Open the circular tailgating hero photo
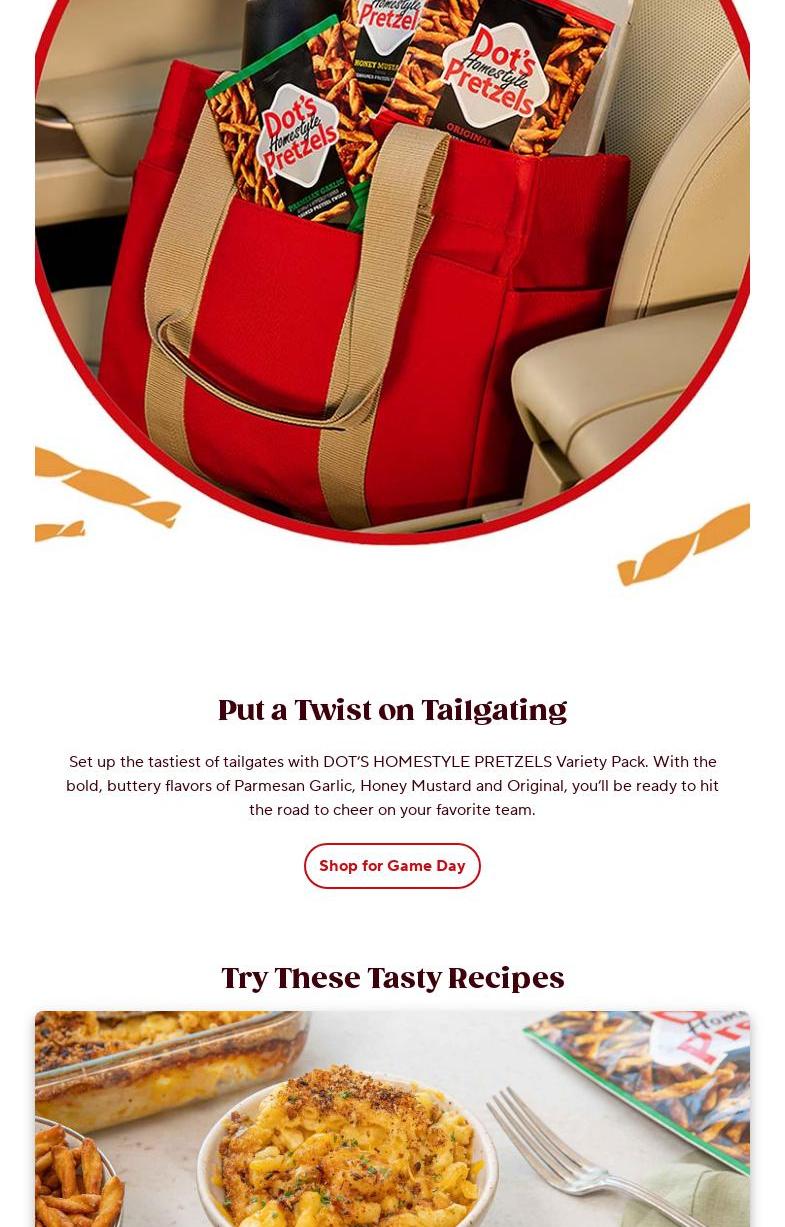The width and height of the screenshot is (785, 1227). 392,270
